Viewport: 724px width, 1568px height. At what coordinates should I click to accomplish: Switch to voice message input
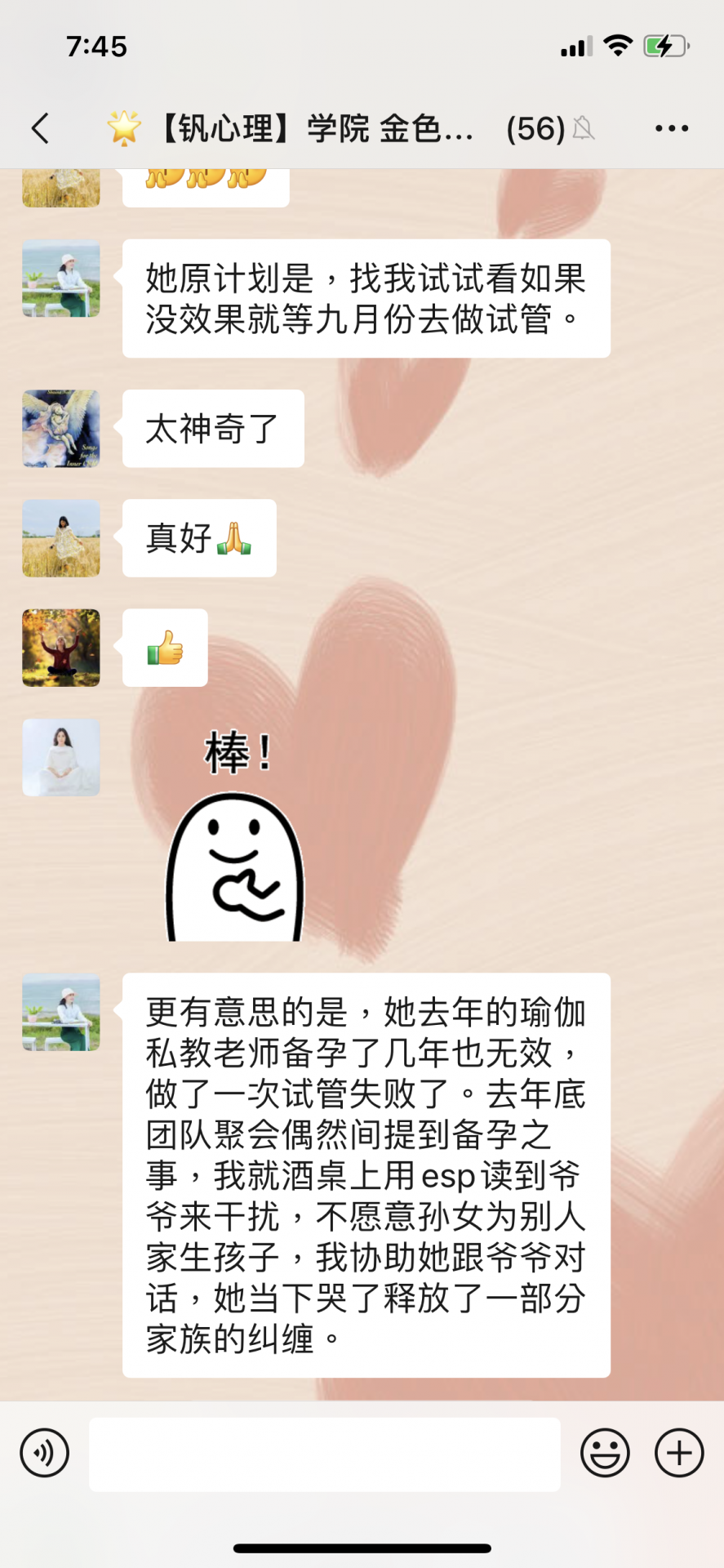tap(44, 1453)
